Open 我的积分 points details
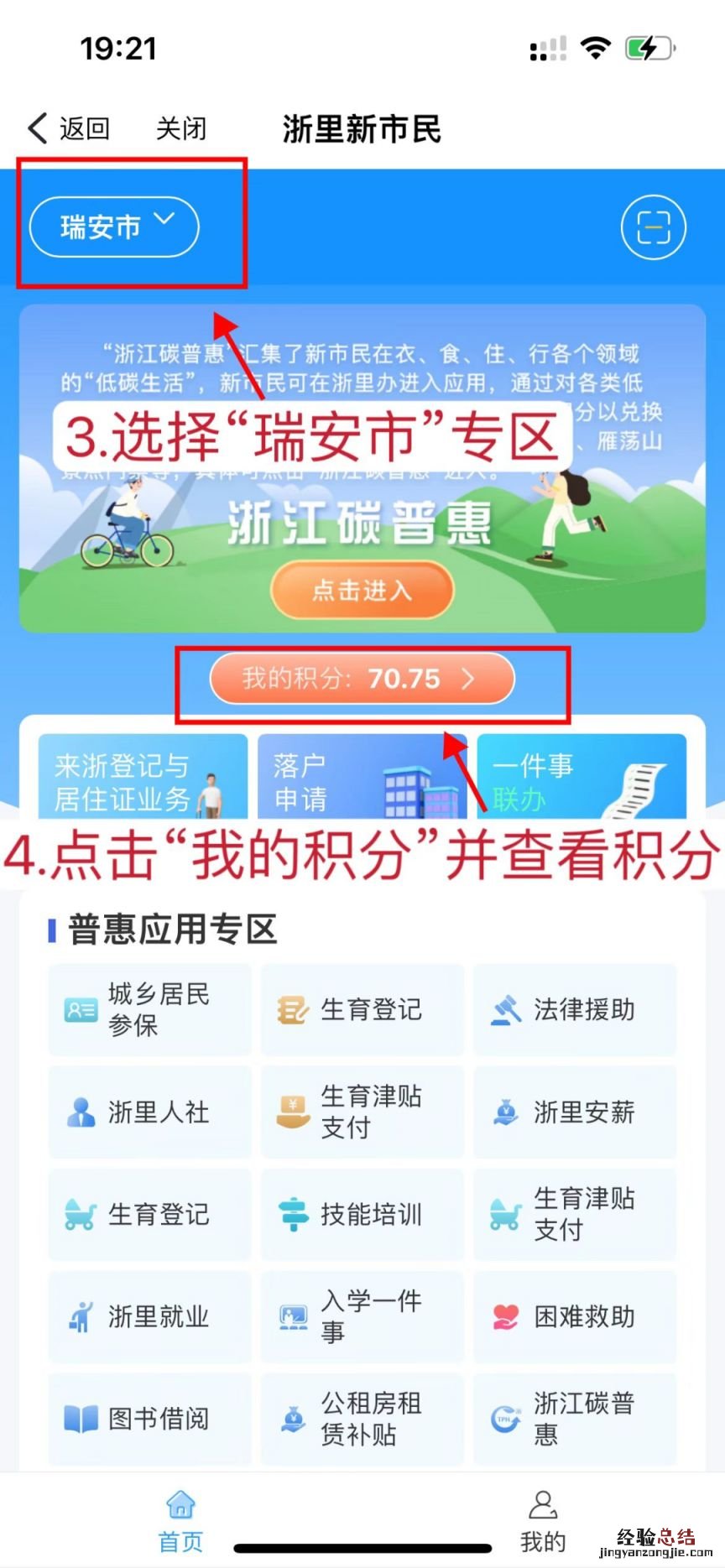Image resolution: width=725 pixels, height=1568 pixels. click(x=362, y=678)
